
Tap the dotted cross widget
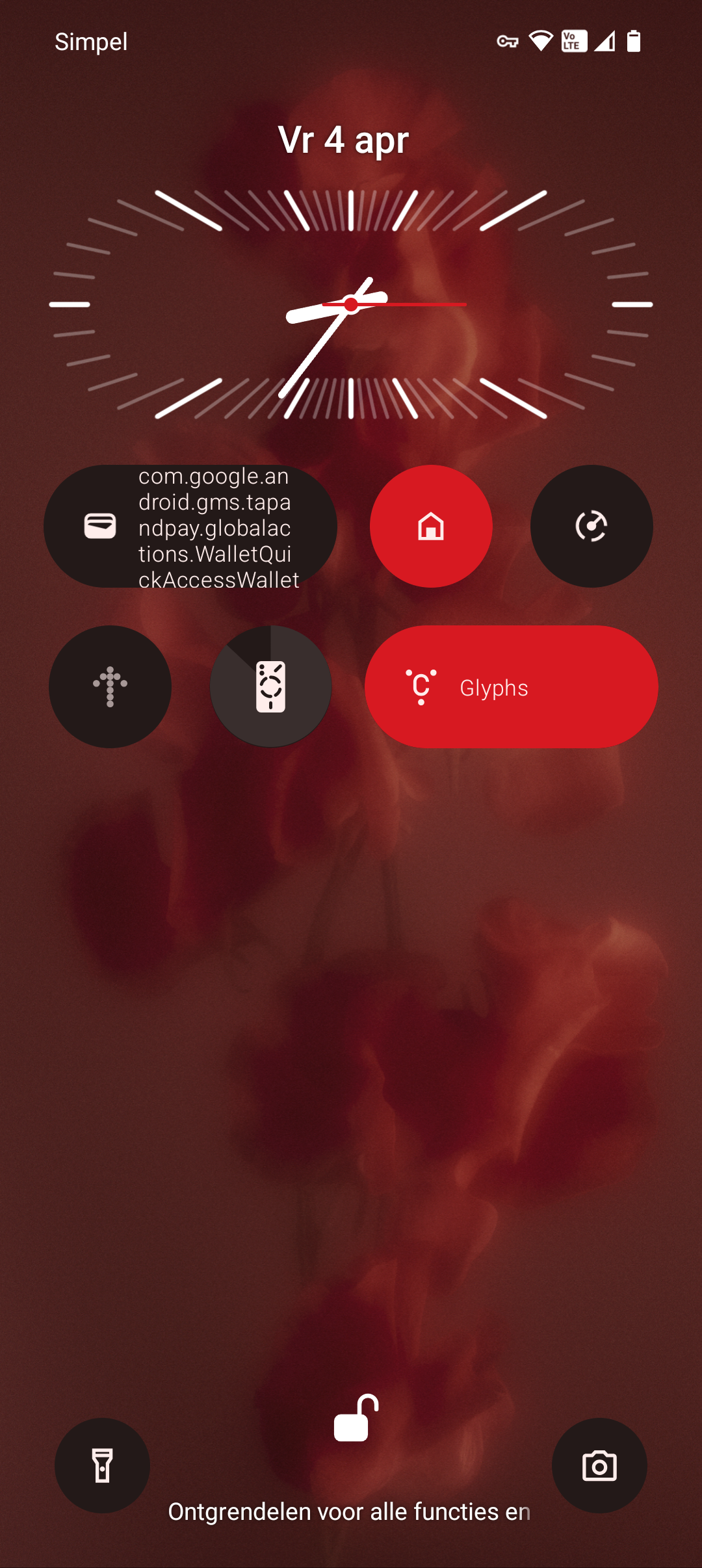pyautogui.click(x=110, y=686)
